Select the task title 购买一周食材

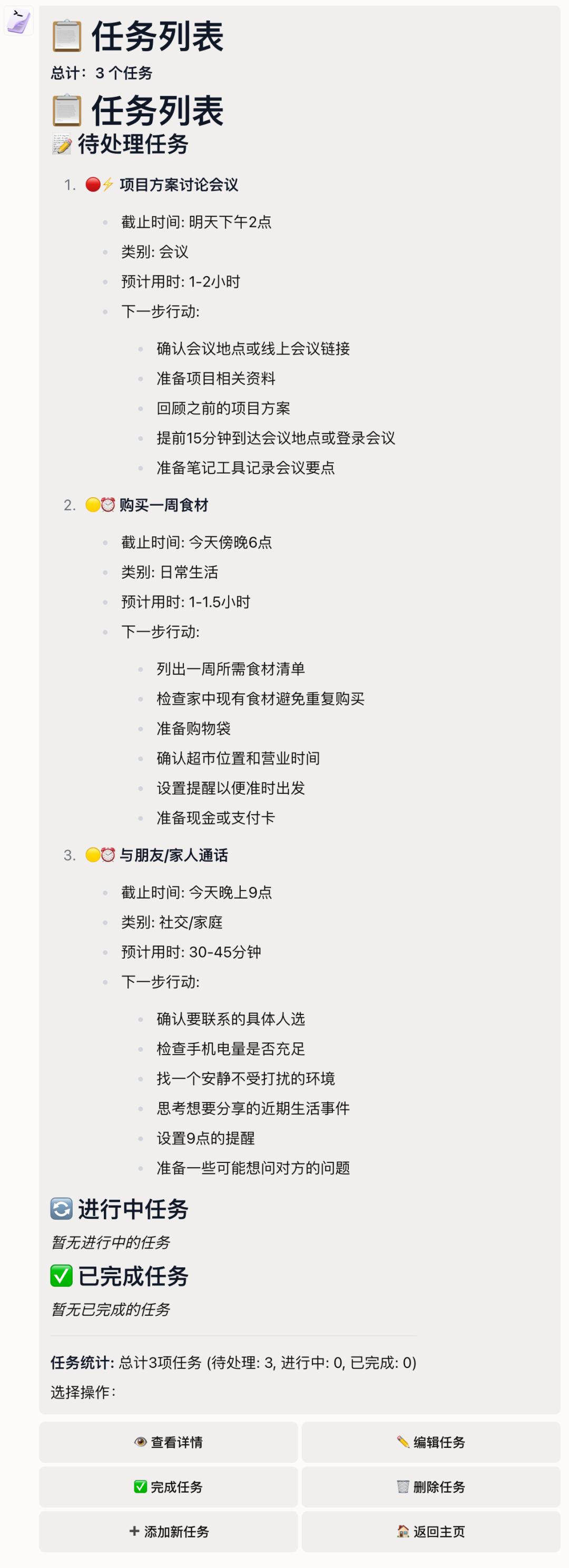coord(164,506)
